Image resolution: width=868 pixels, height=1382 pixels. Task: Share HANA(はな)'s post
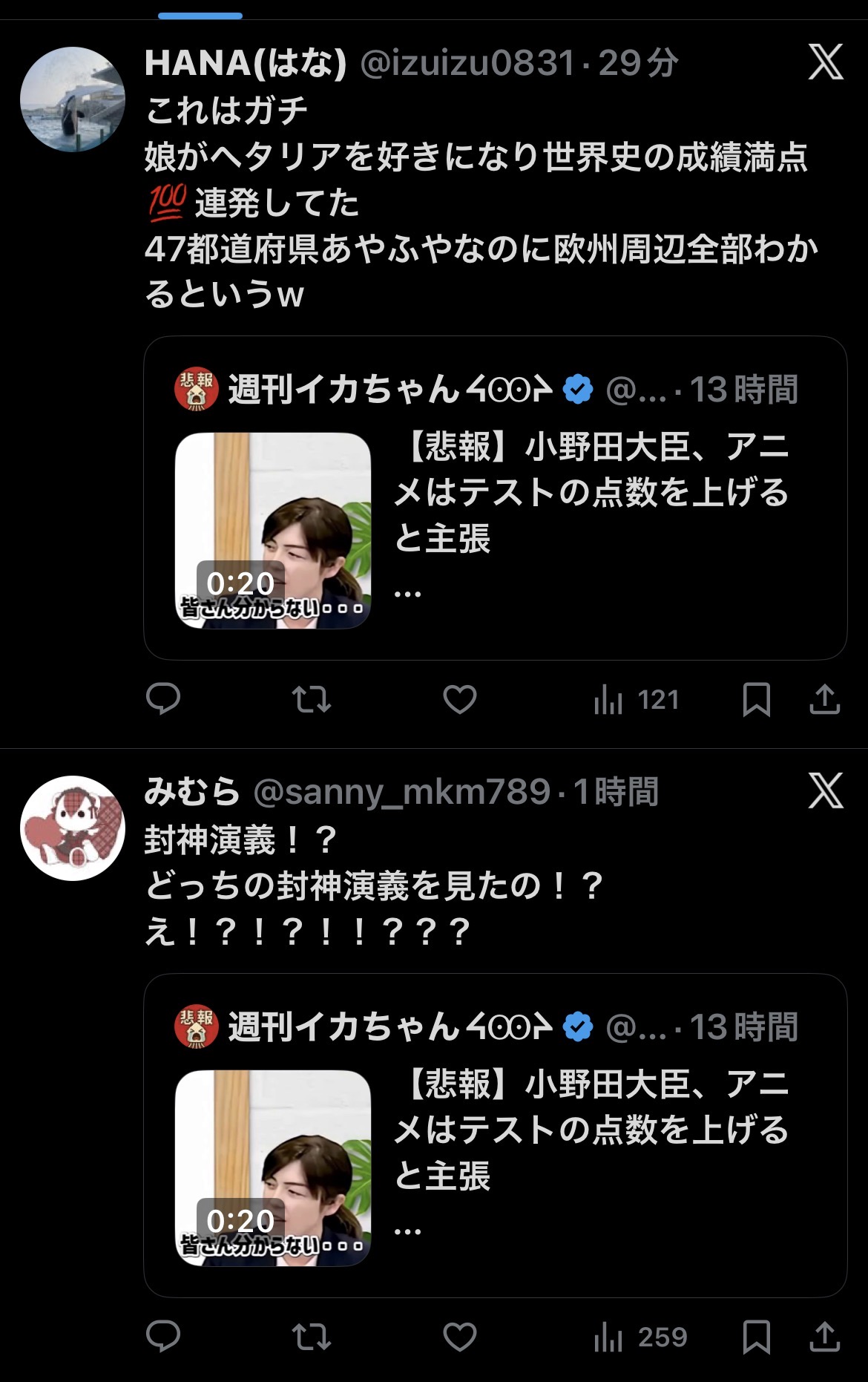tap(824, 699)
